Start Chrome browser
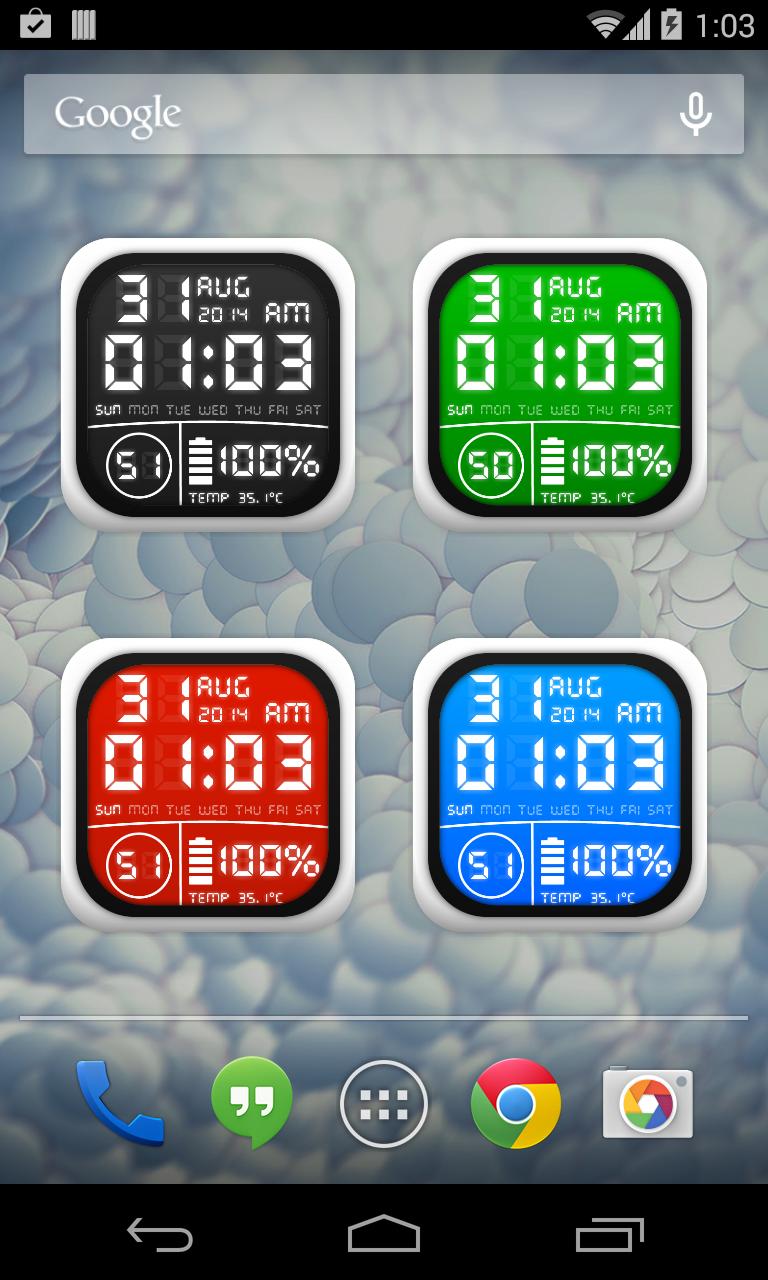 click(516, 1103)
